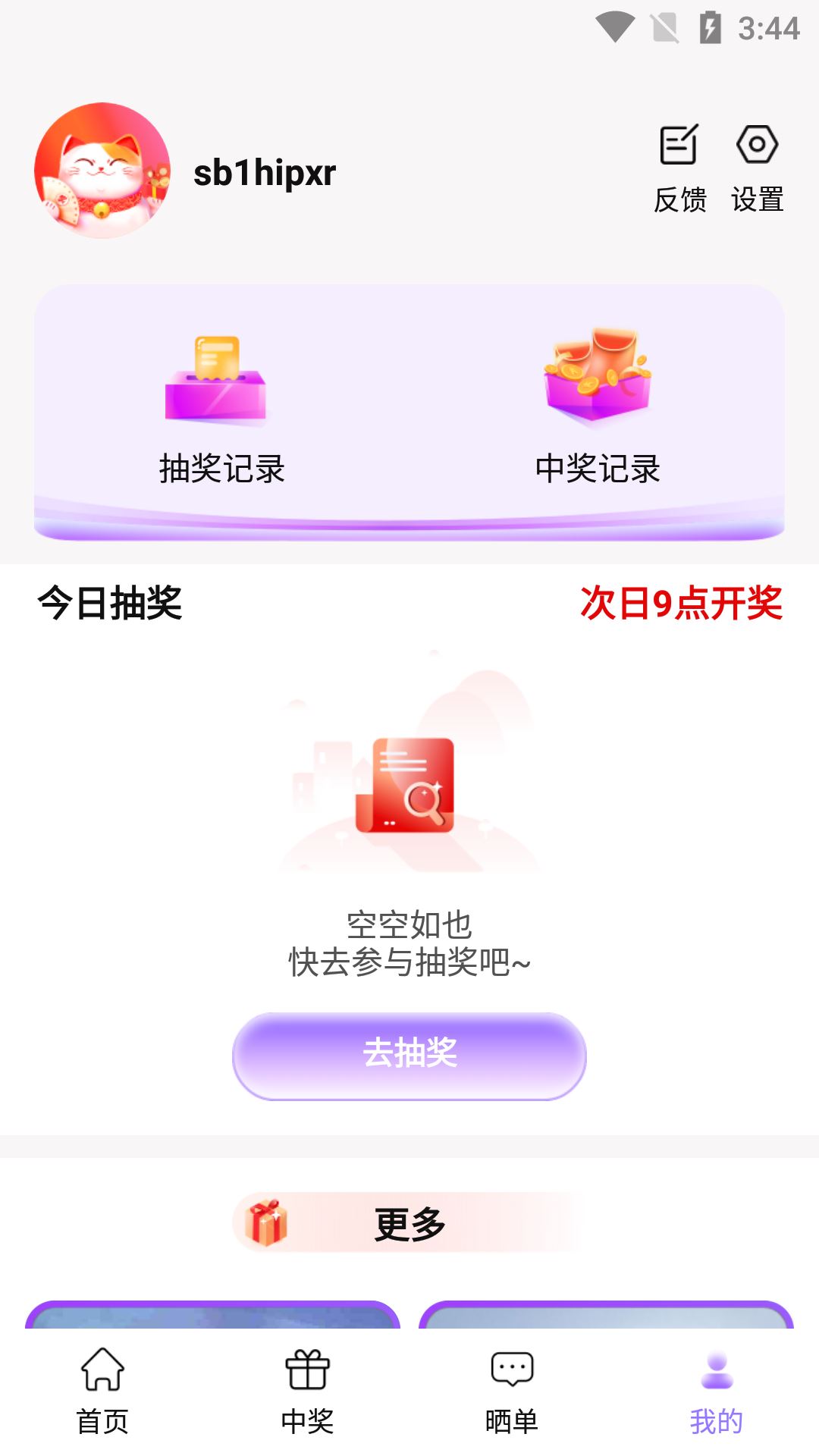
Task: View 中奖记录 winning records
Action: click(598, 409)
